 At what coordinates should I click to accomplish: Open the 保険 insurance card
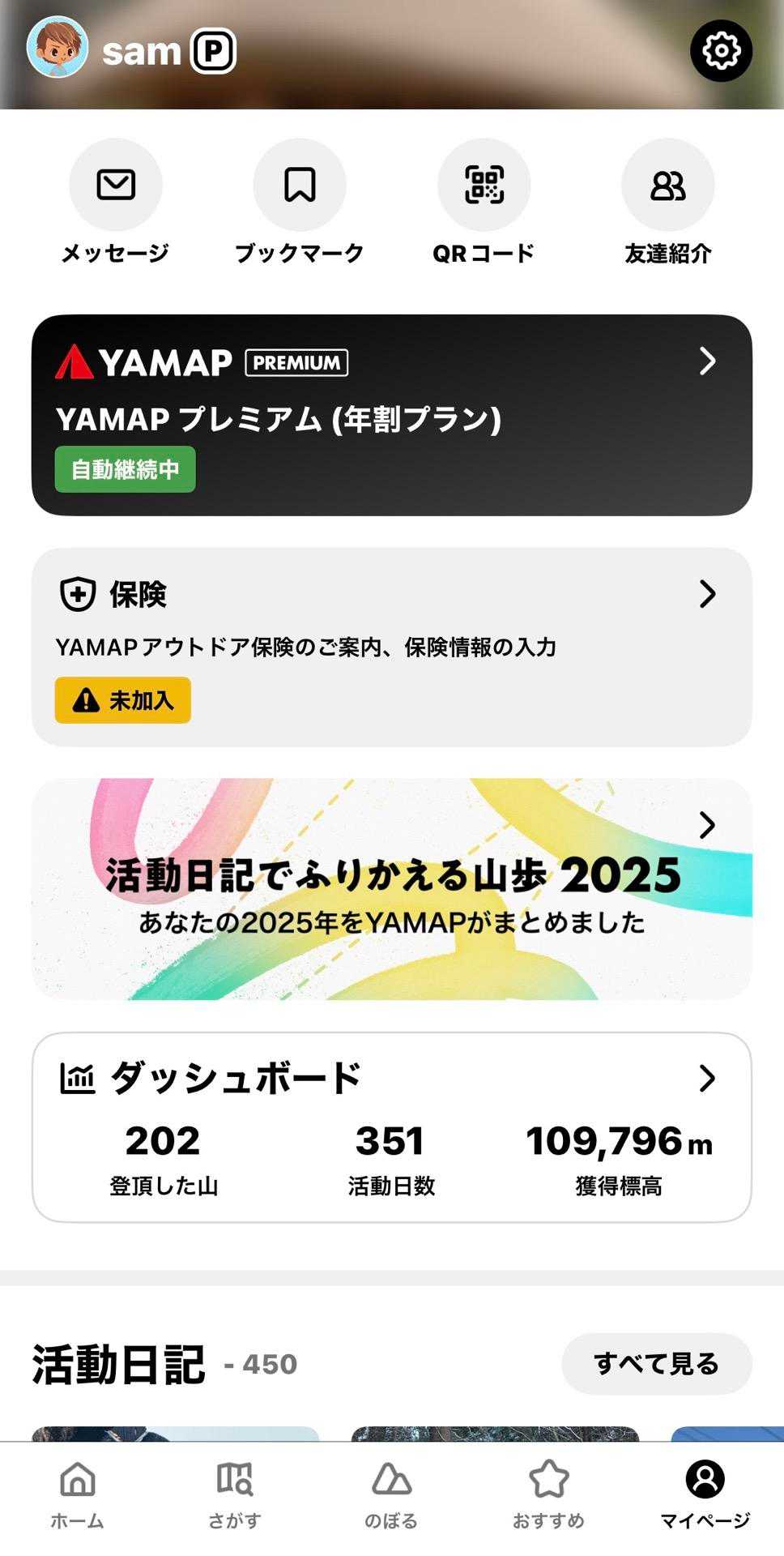(x=392, y=647)
